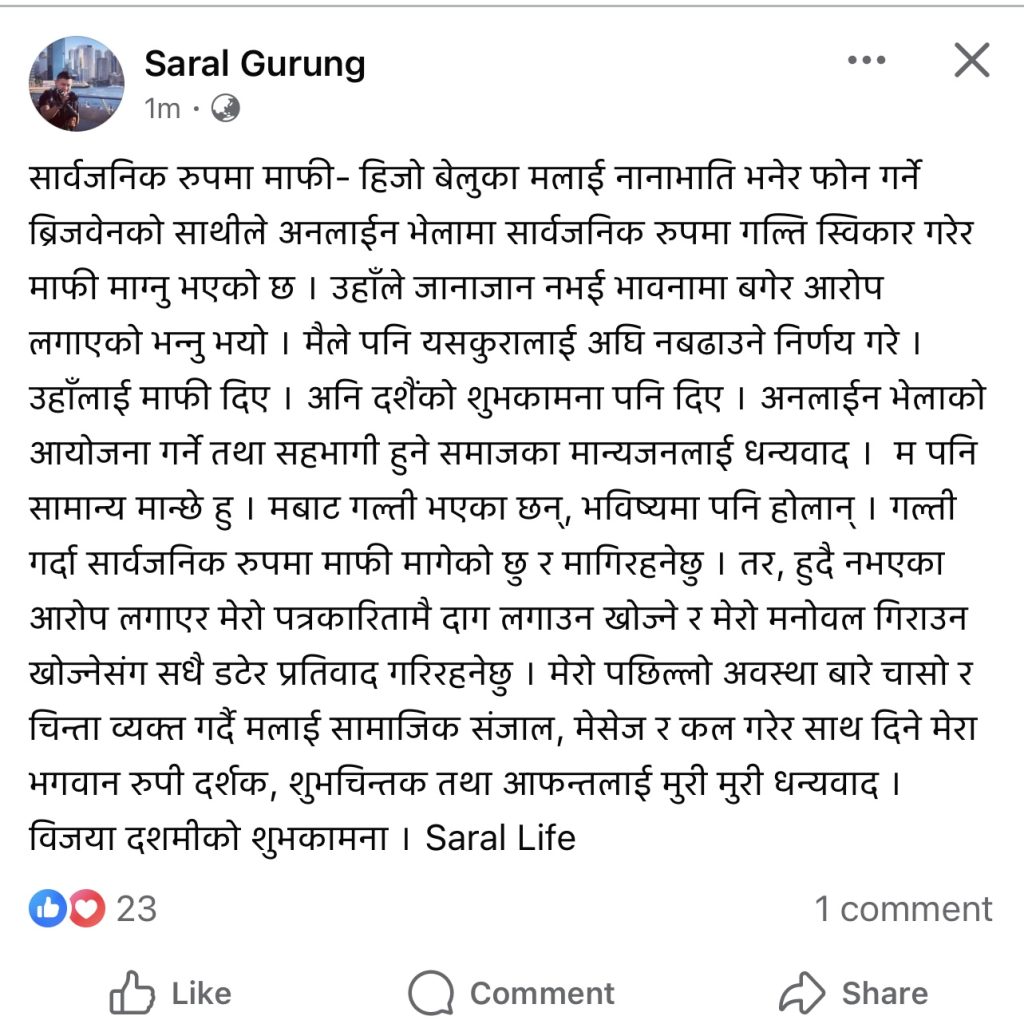
Task: Dismiss the post with the X button
Action: tap(972, 60)
